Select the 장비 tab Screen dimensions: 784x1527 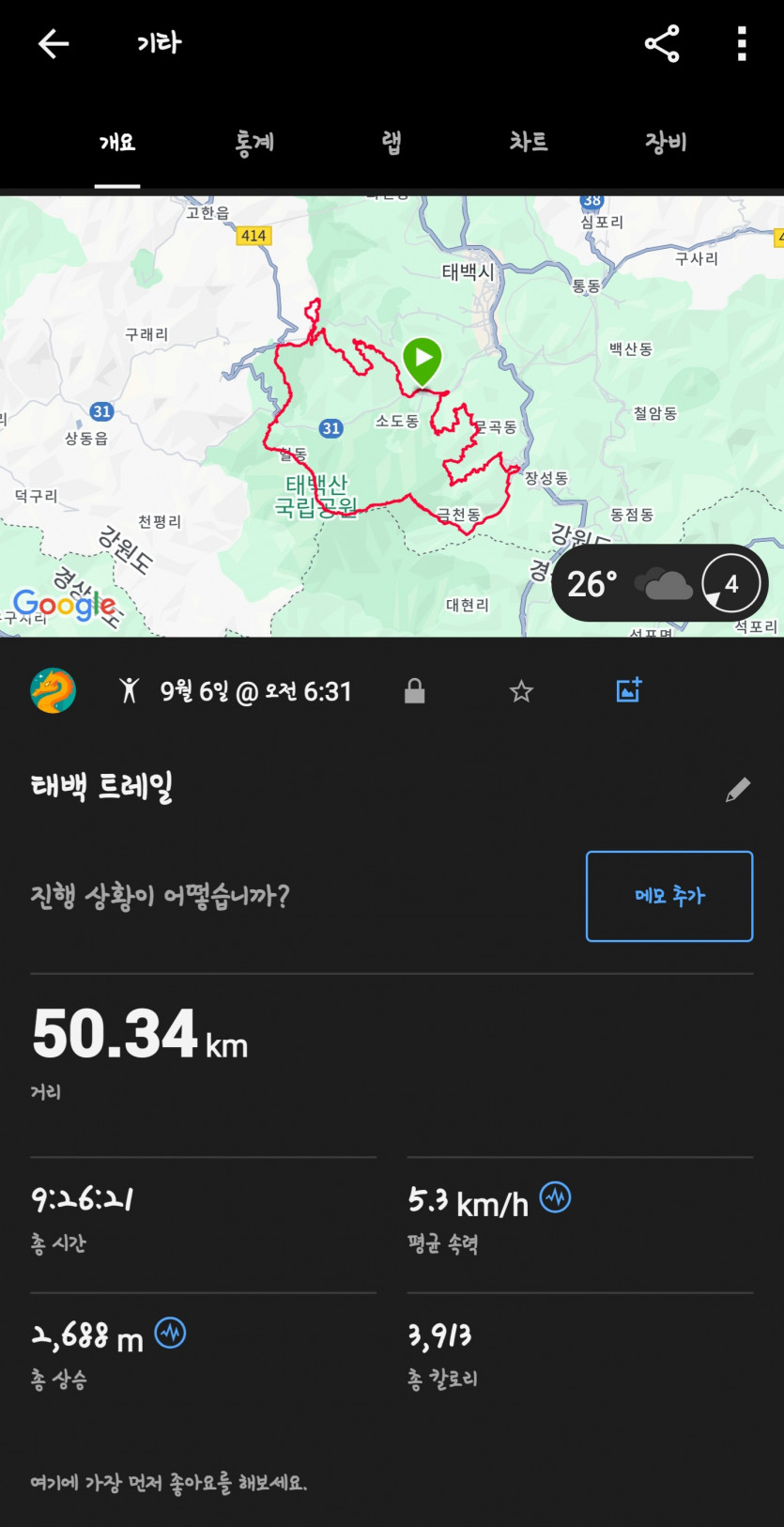(x=666, y=143)
